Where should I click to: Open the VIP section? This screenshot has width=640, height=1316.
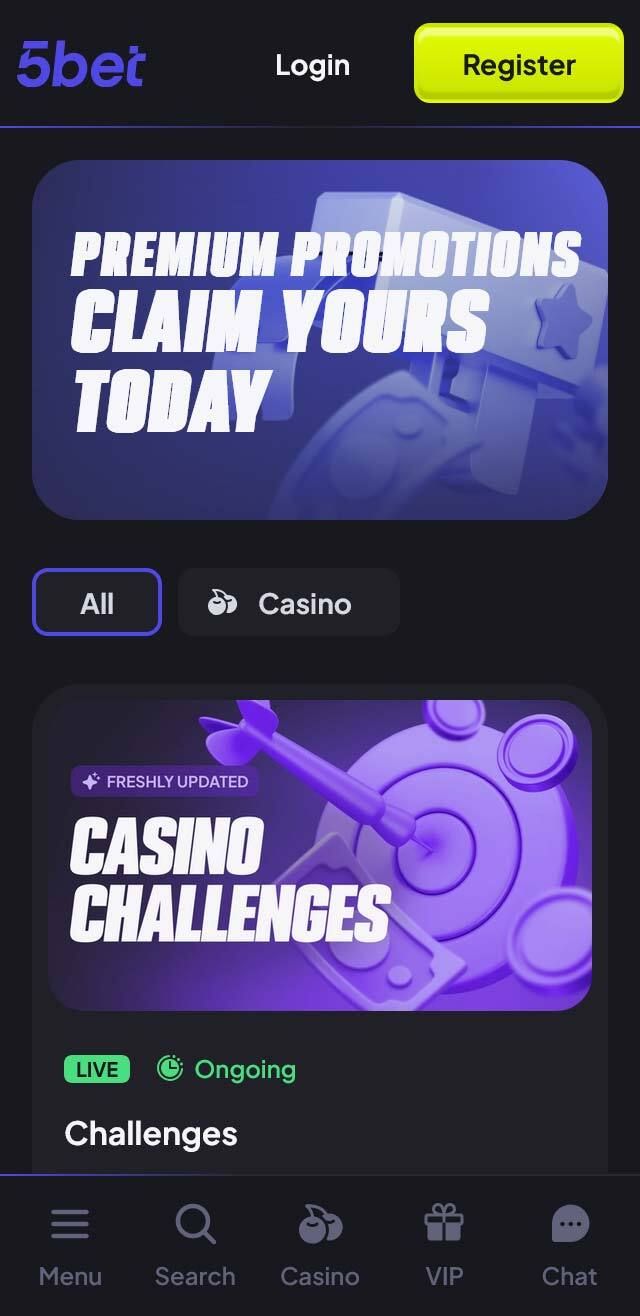click(444, 1245)
